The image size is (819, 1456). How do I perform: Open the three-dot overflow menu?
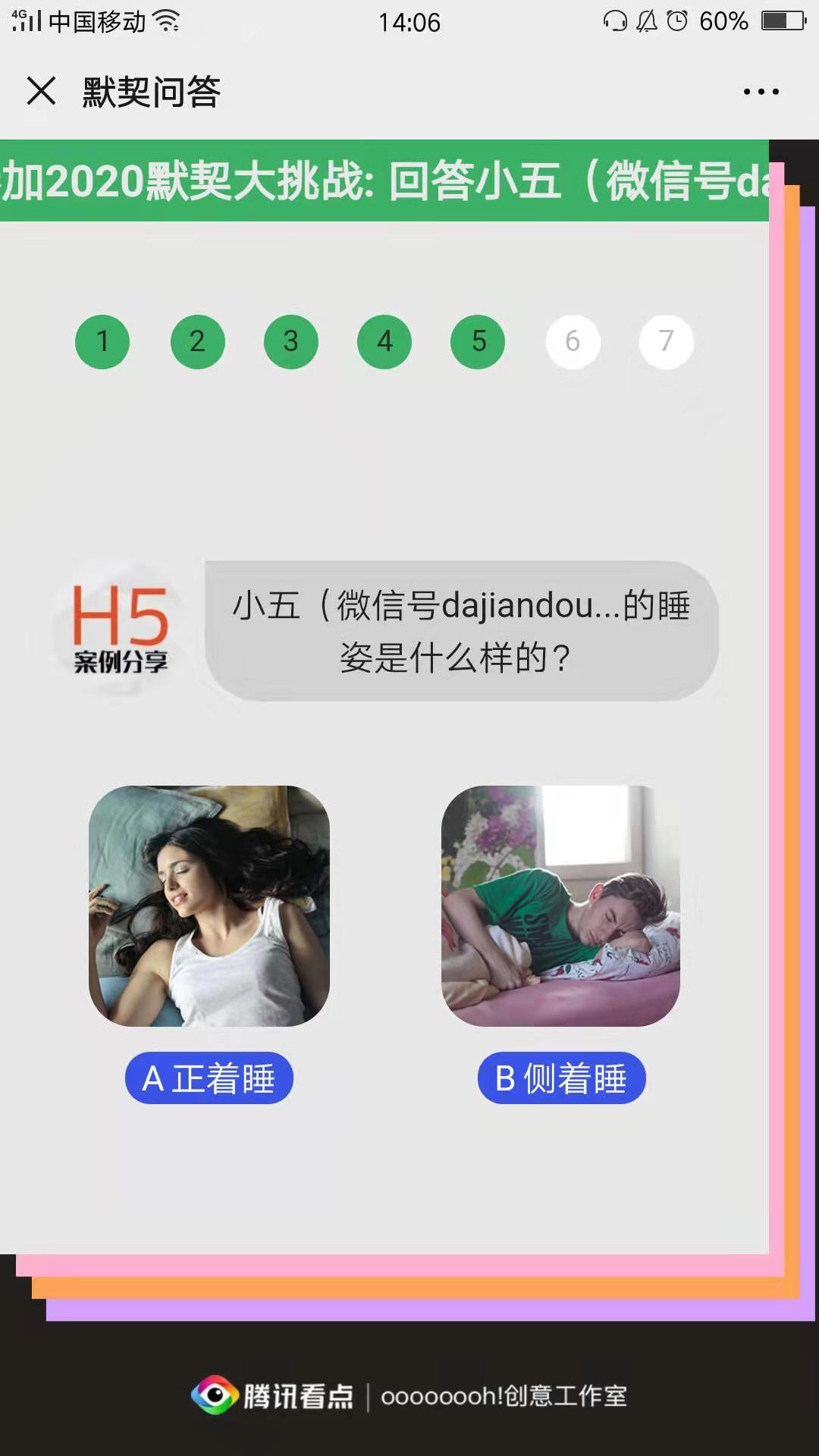tap(761, 92)
